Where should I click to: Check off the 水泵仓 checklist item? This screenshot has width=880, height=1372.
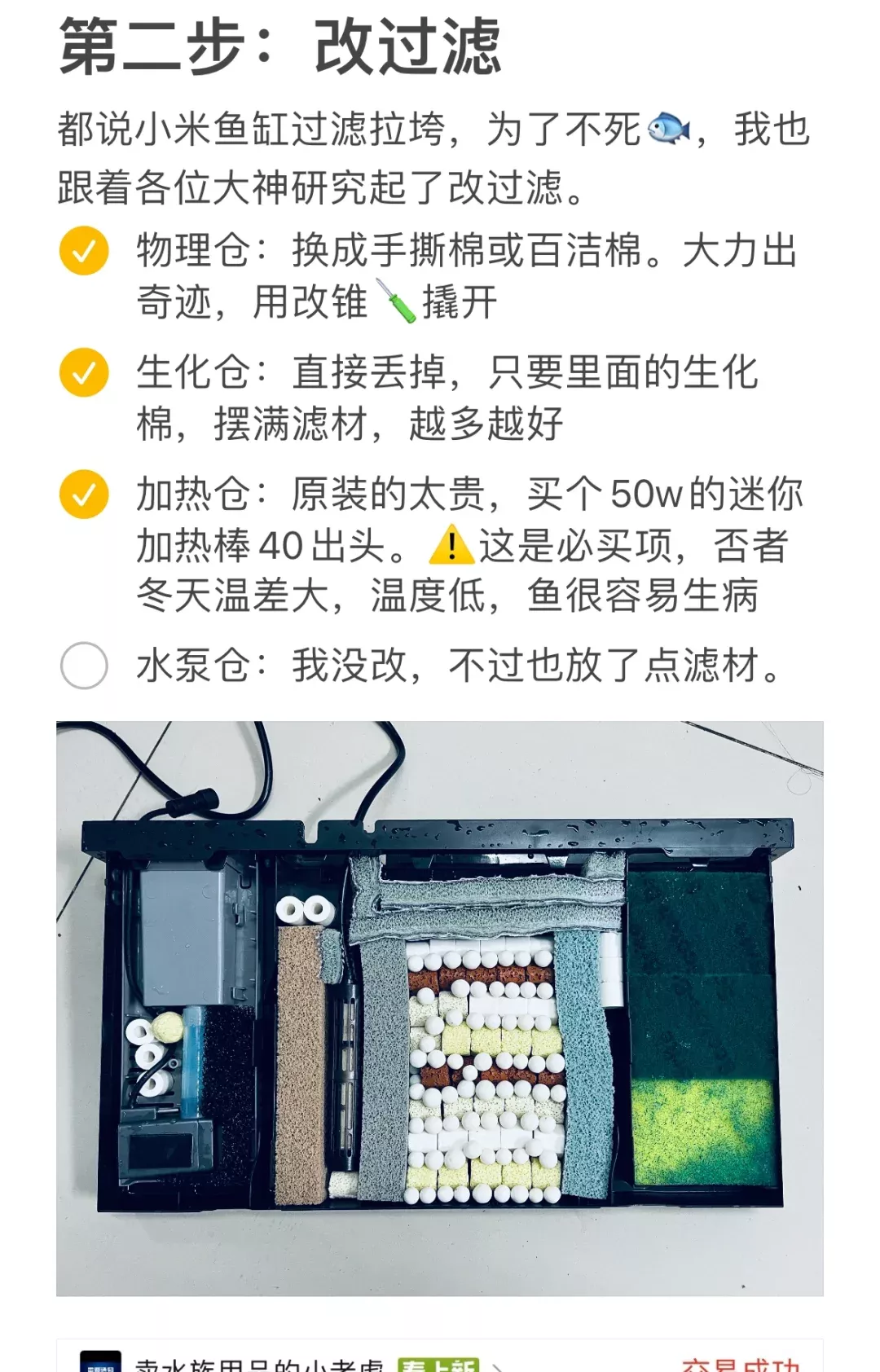tap(84, 666)
